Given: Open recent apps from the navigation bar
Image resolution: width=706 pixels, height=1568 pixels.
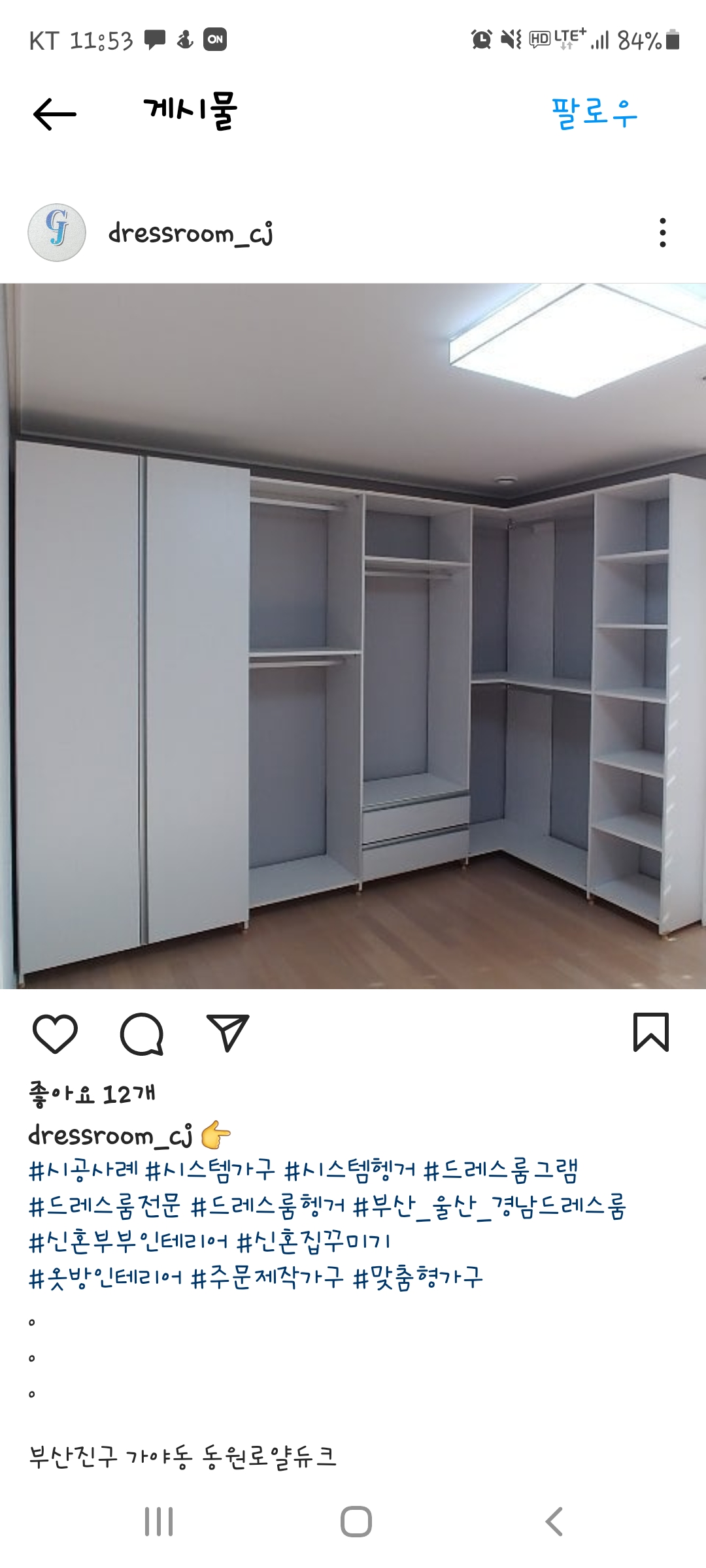Looking at the screenshot, I should click(x=159, y=1522).
